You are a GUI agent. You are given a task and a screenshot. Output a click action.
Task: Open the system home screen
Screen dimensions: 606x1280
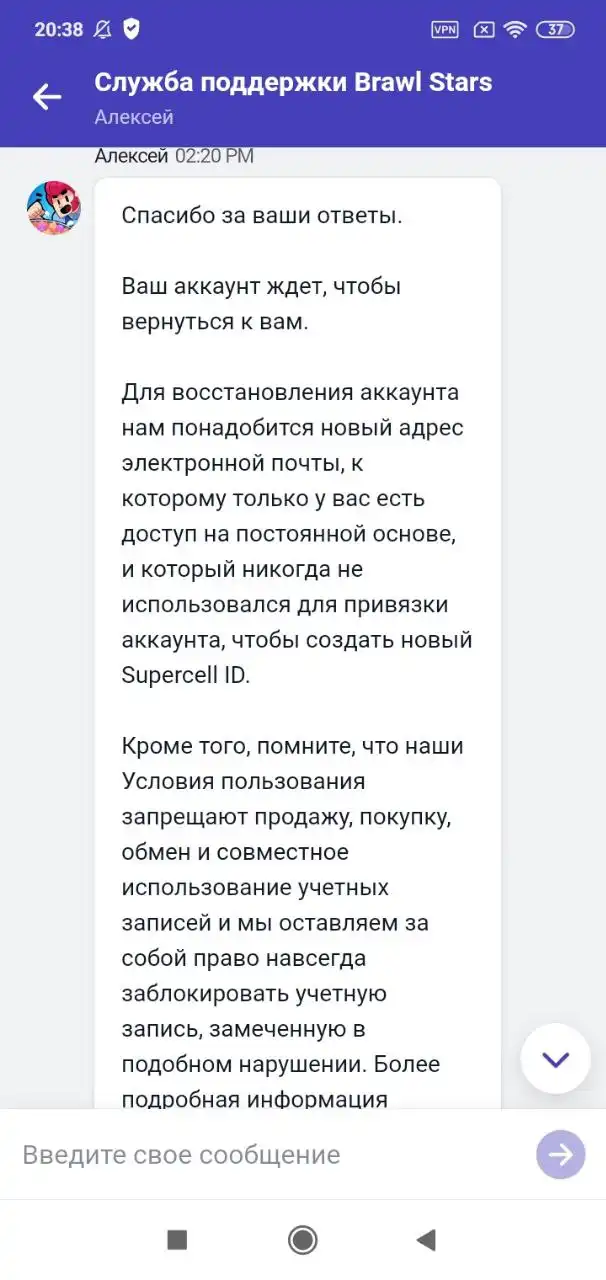coord(303,1240)
